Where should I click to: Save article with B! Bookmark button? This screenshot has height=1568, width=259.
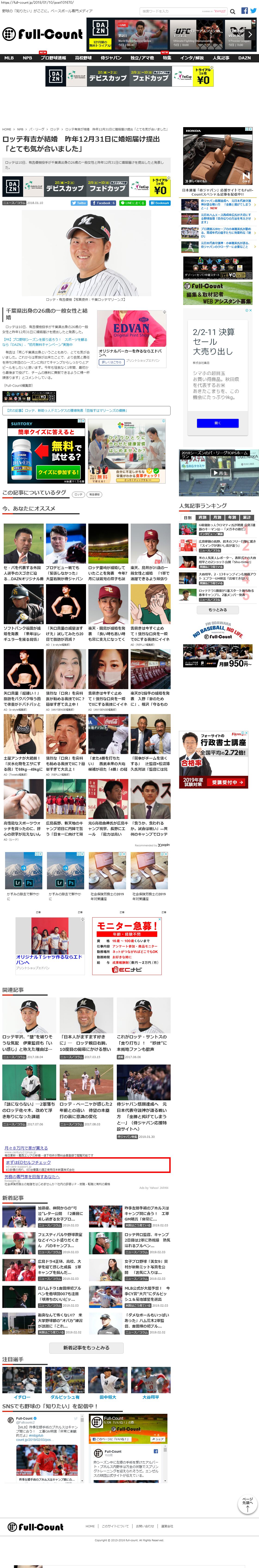pyautogui.click(x=161, y=203)
